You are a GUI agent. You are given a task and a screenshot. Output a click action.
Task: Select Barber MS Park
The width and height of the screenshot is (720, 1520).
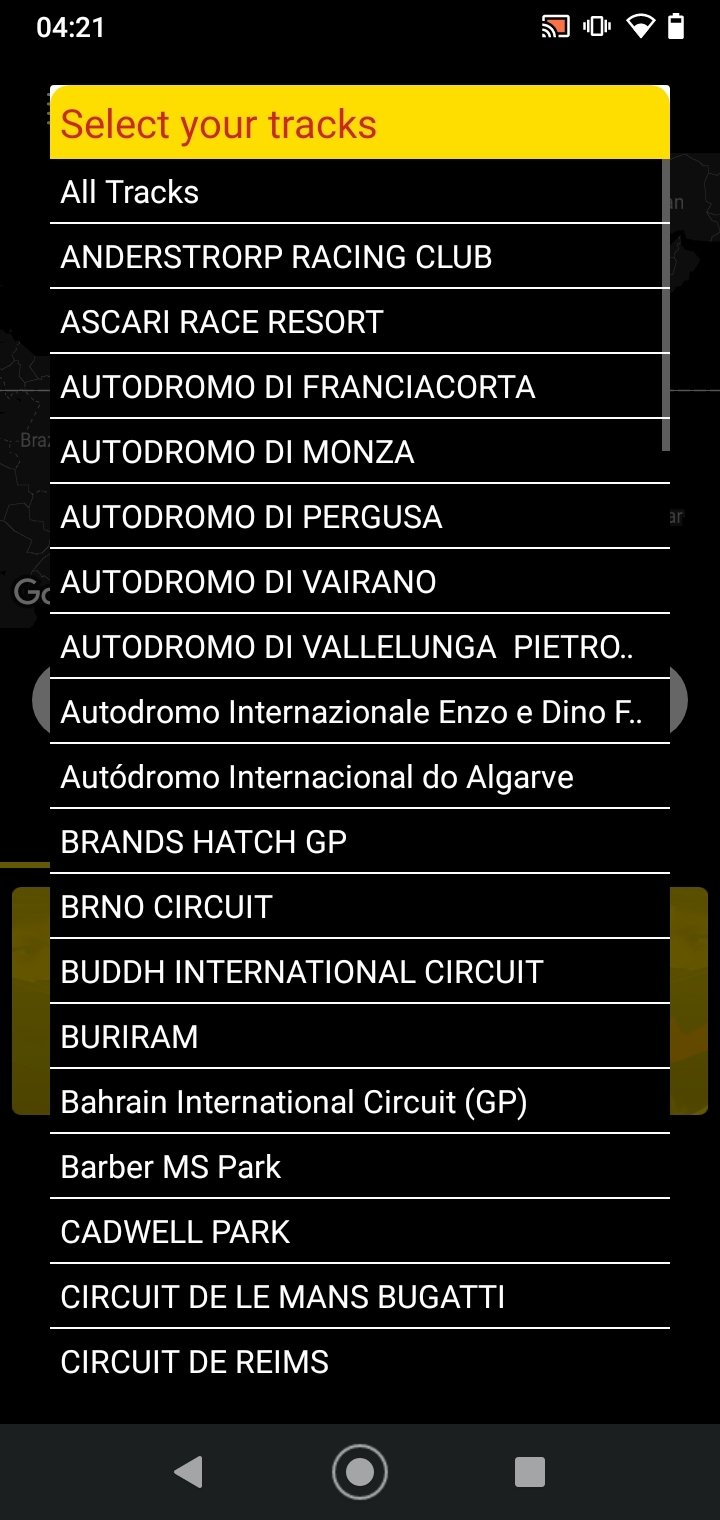(x=359, y=1166)
